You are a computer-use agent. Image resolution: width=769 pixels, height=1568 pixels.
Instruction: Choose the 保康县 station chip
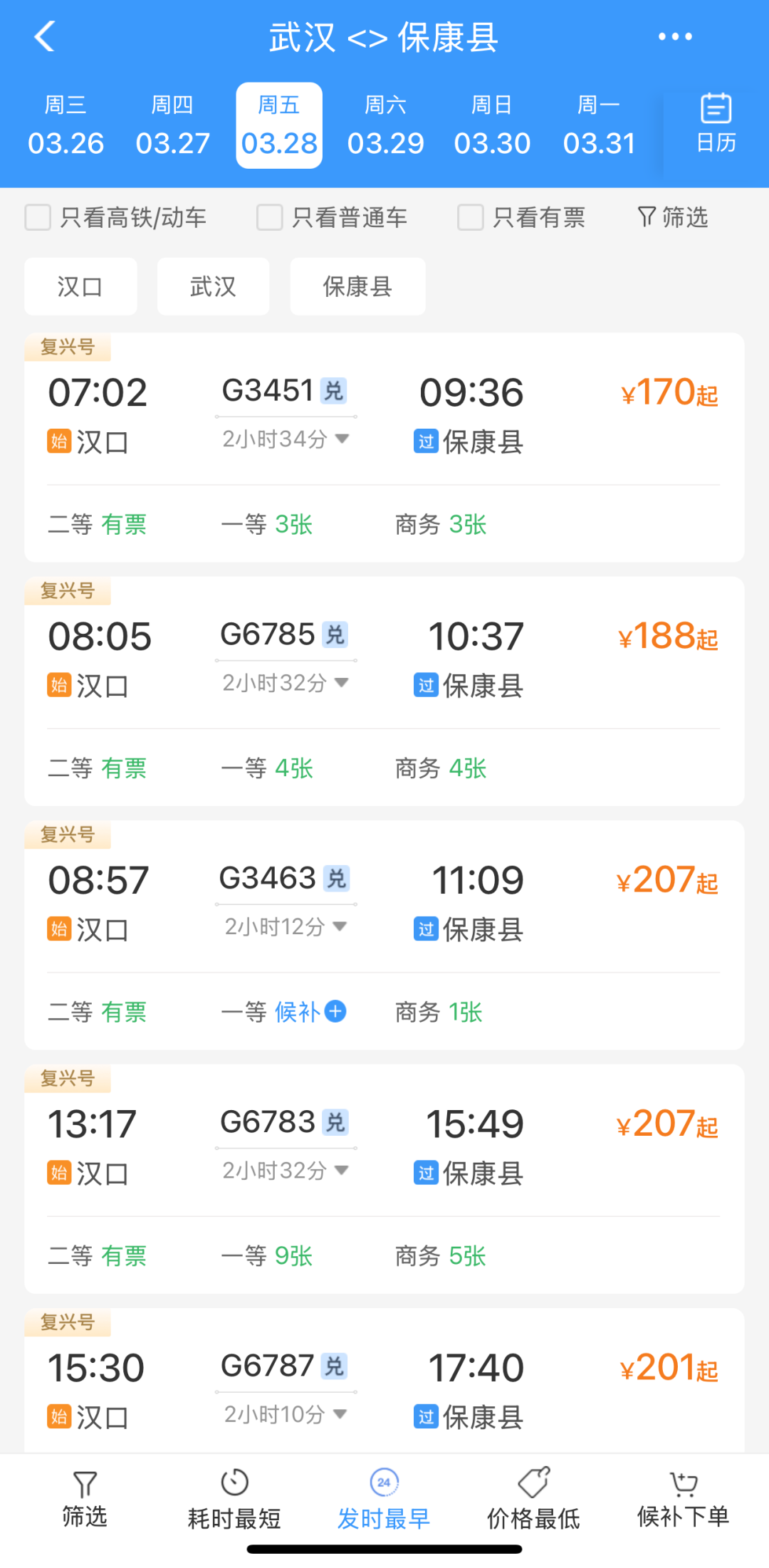coord(357,286)
